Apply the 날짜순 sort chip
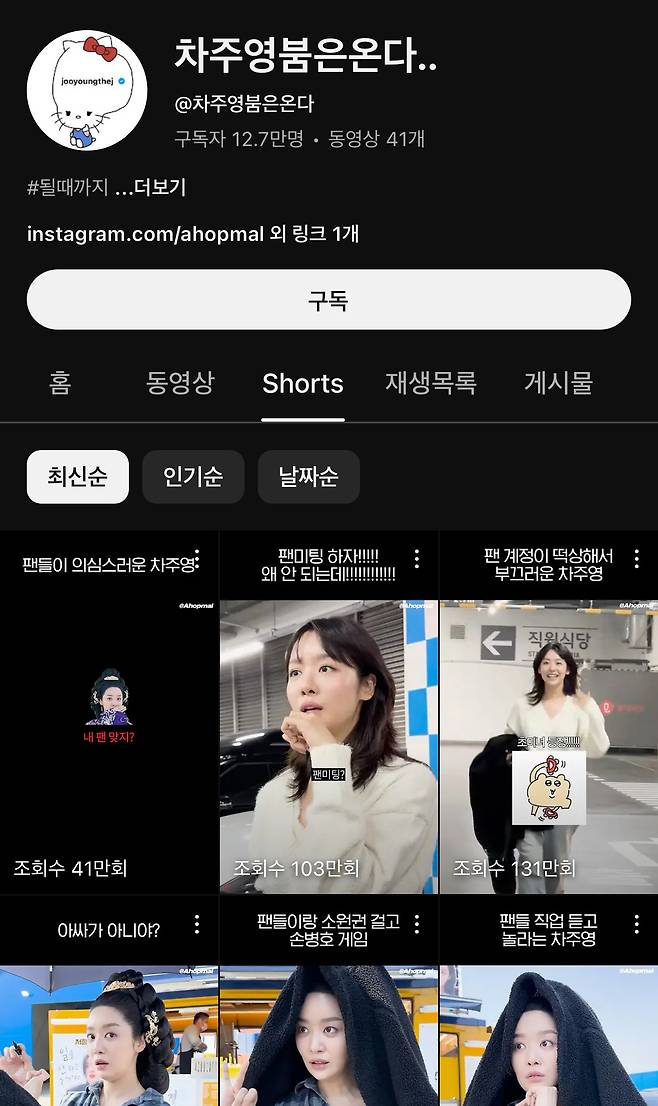Screen dimensions: 658x1106 pos(308,477)
